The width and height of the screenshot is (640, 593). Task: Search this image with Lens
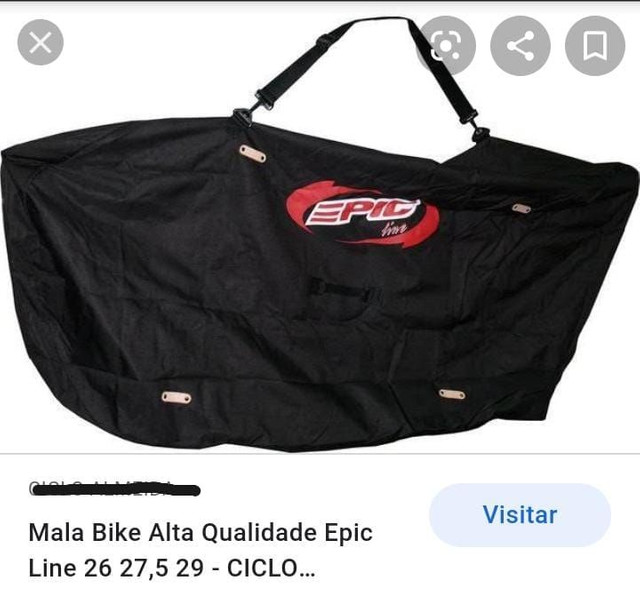click(x=447, y=44)
